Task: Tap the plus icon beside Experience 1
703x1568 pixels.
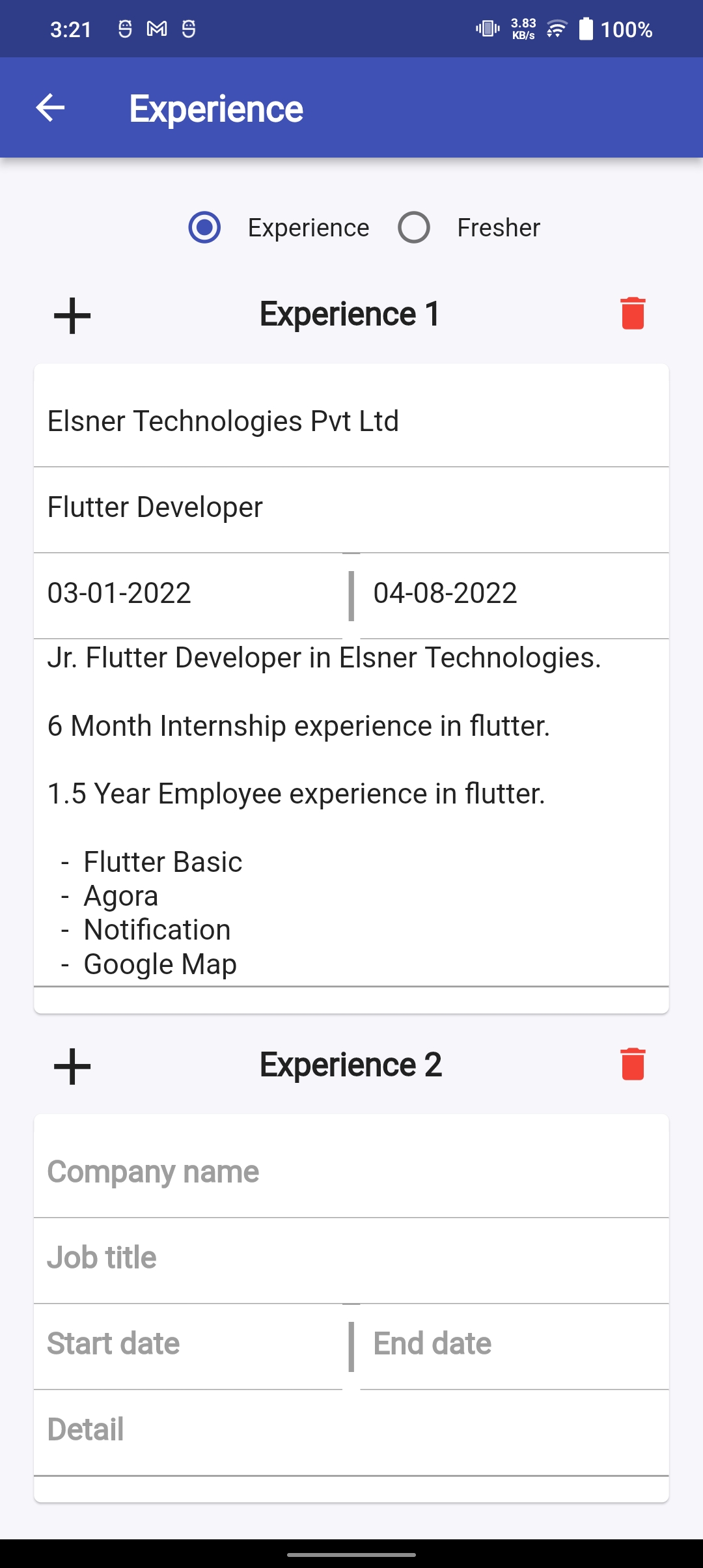Action: tap(72, 316)
